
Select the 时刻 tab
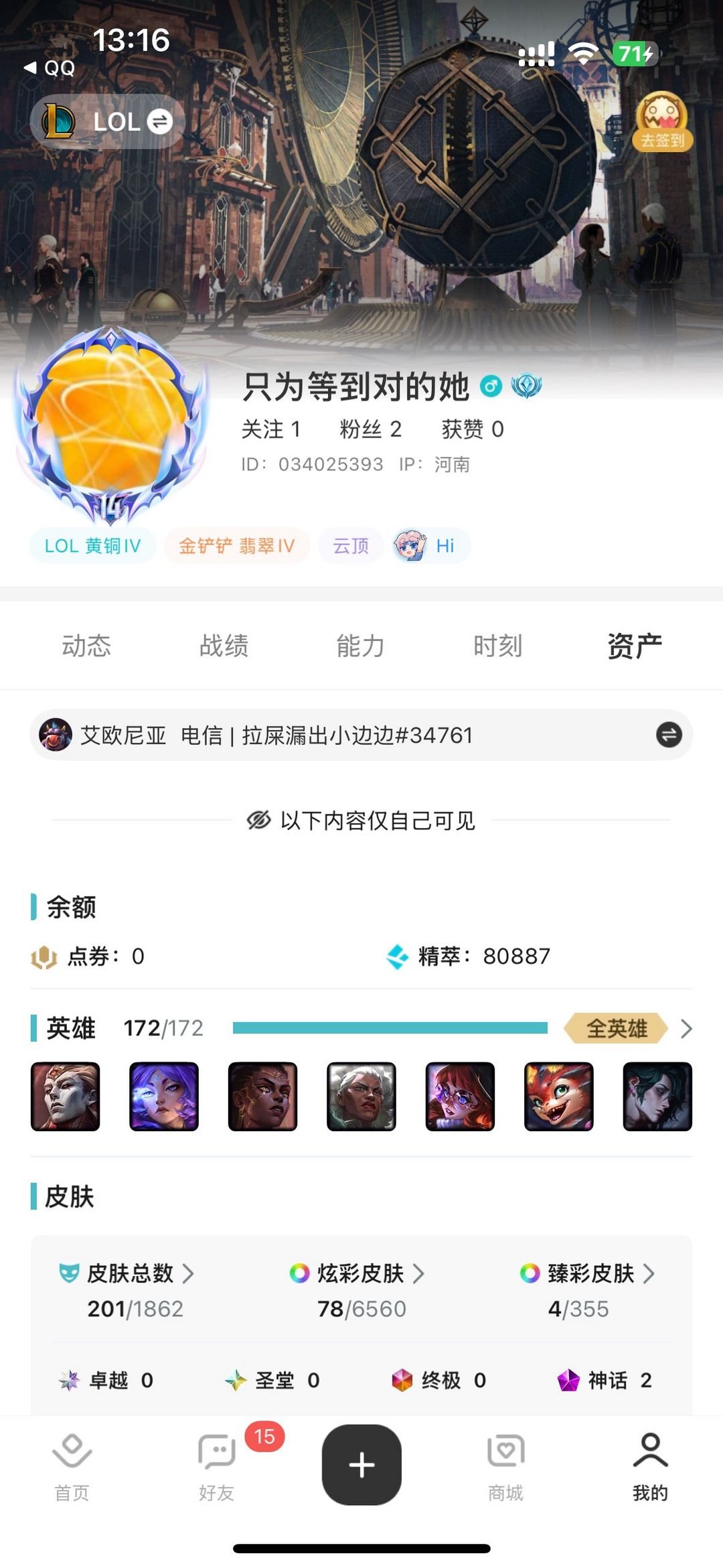pyautogui.click(x=497, y=646)
